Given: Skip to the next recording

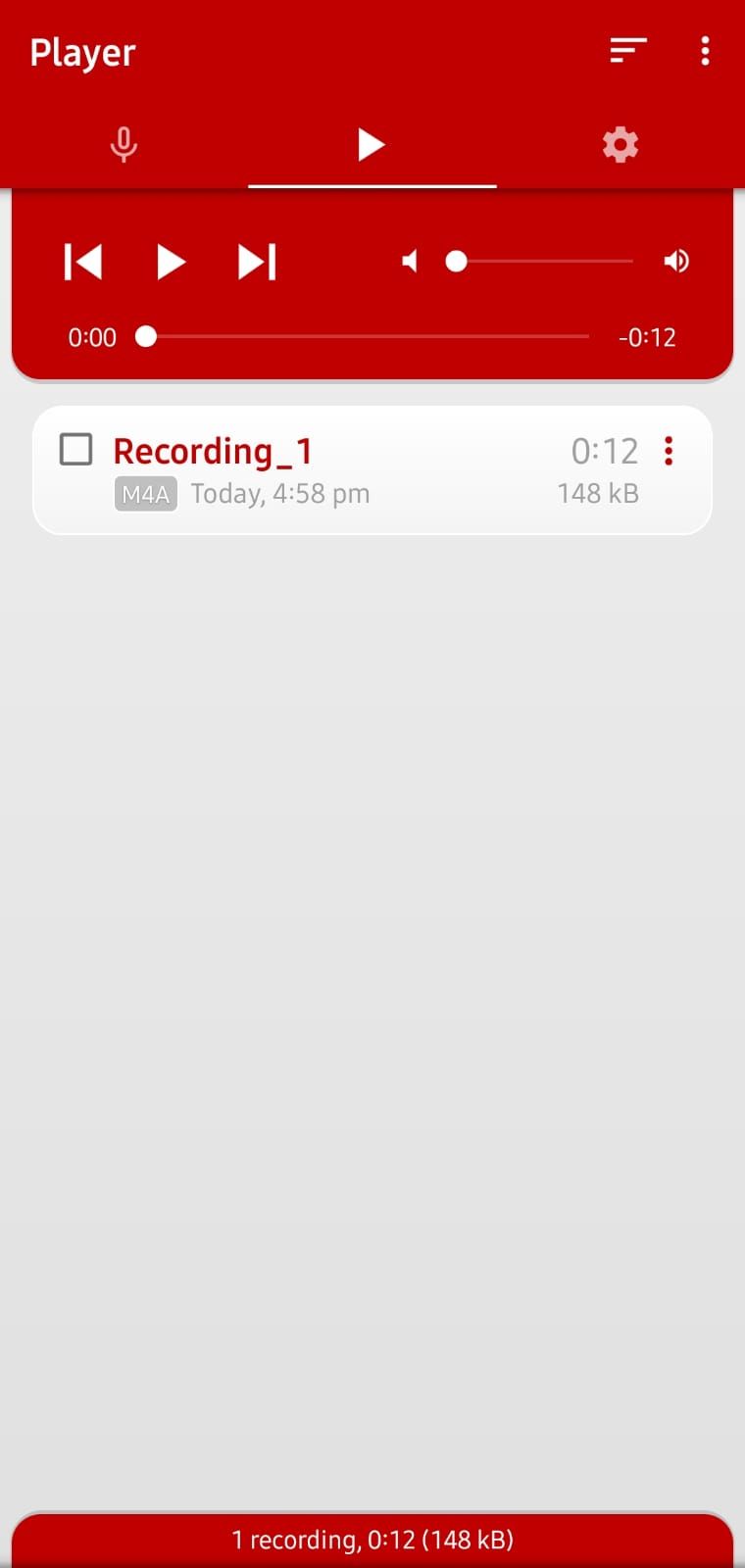Looking at the screenshot, I should coord(257,262).
